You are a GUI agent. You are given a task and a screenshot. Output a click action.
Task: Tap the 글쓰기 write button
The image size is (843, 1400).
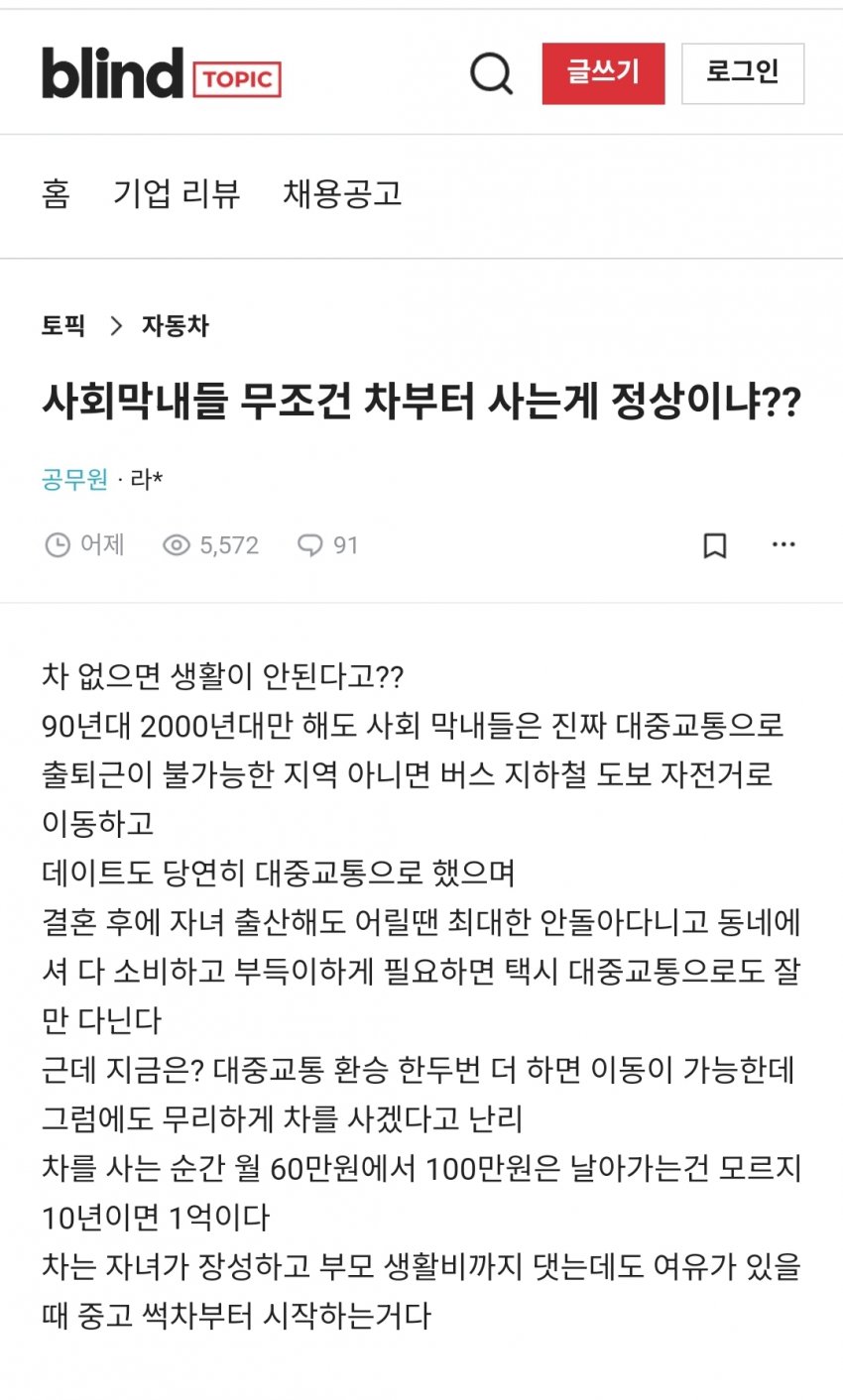point(603,73)
